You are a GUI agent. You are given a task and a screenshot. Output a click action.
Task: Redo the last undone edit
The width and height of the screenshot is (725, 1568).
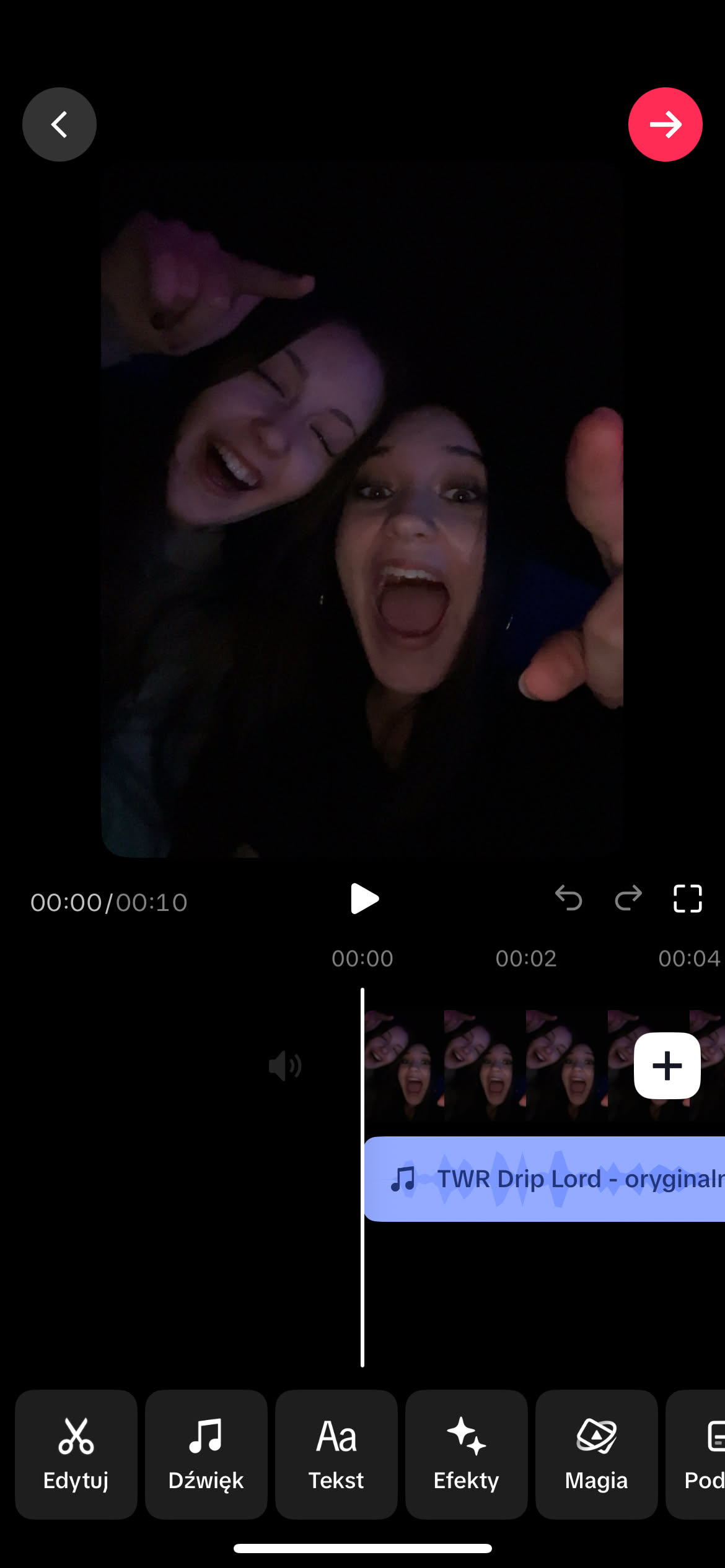point(628,899)
